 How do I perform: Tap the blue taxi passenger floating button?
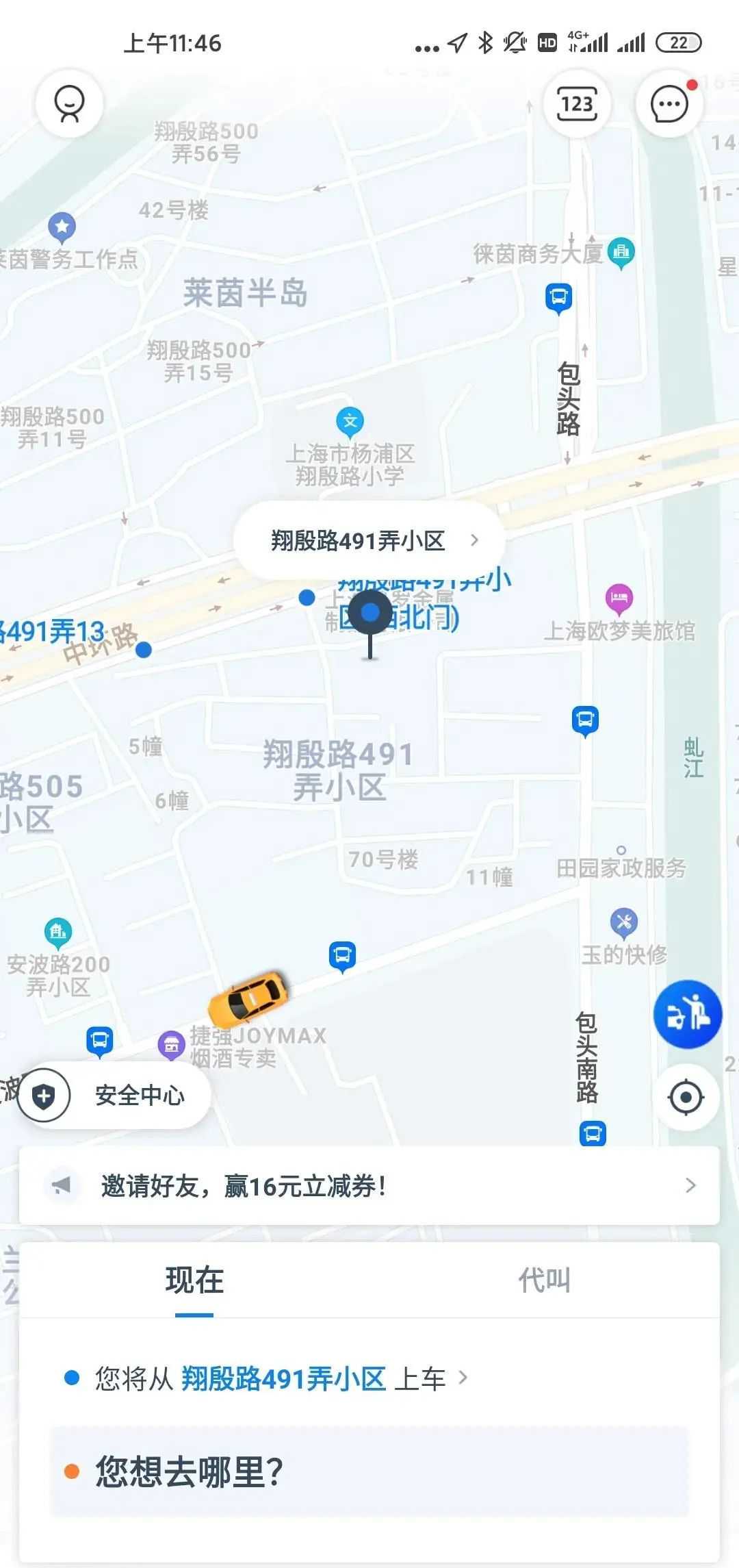687,1015
